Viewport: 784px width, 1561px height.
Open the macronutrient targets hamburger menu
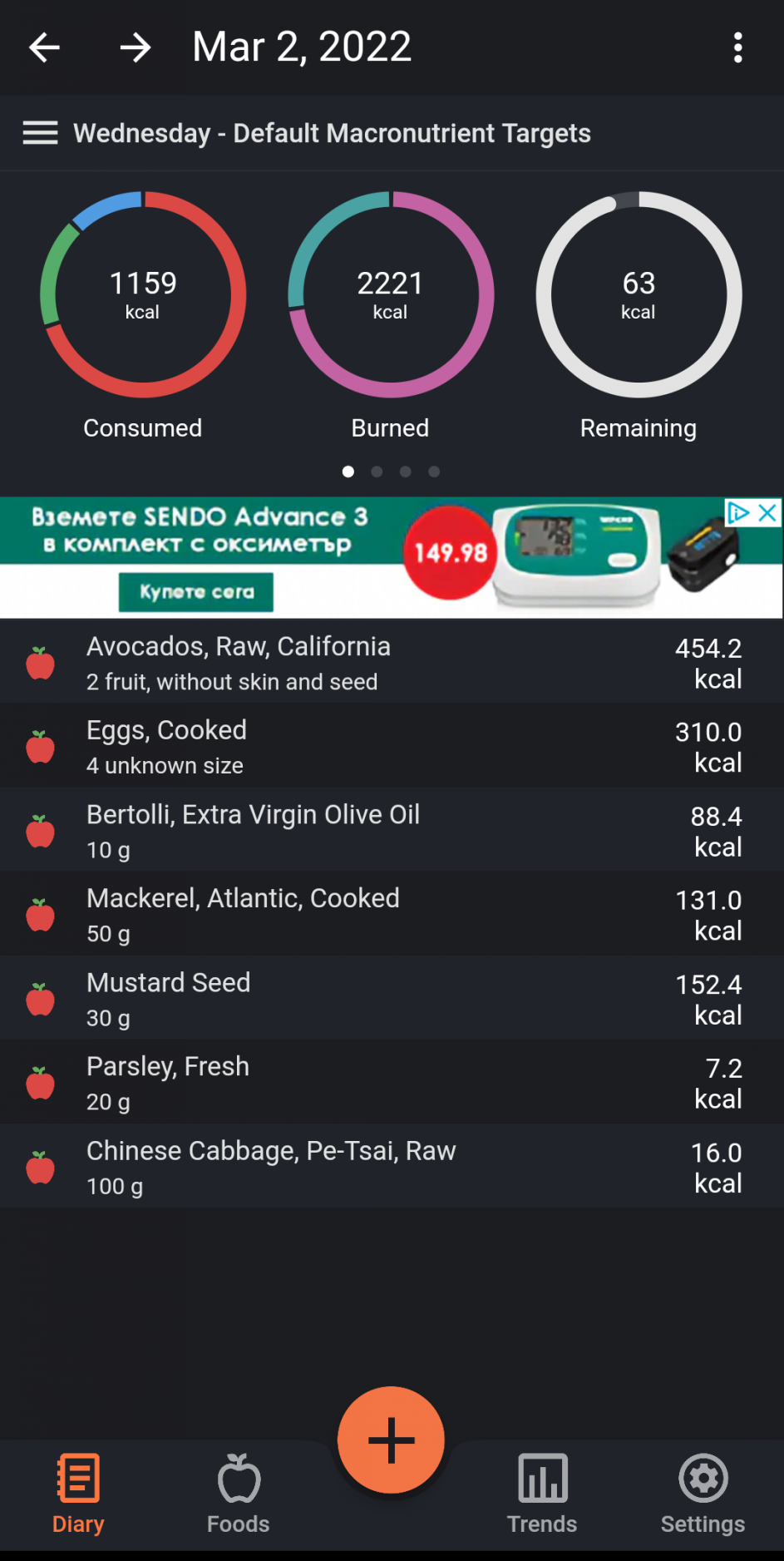coord(40,133)
